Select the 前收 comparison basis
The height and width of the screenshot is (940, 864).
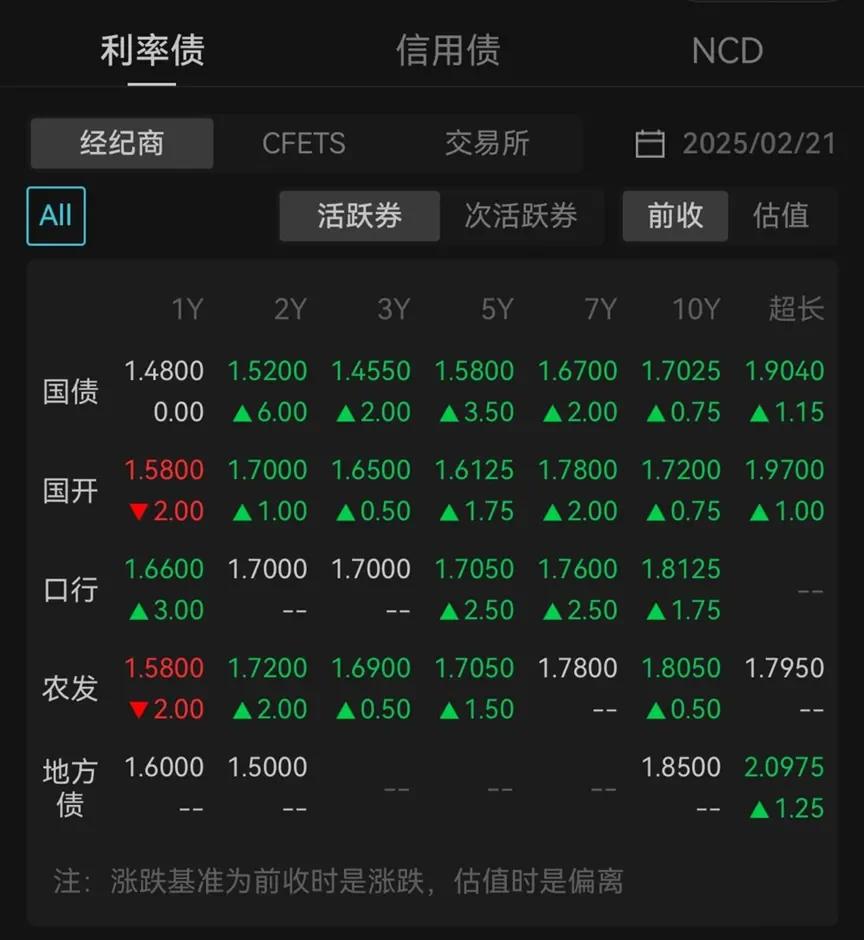(675, 216)
